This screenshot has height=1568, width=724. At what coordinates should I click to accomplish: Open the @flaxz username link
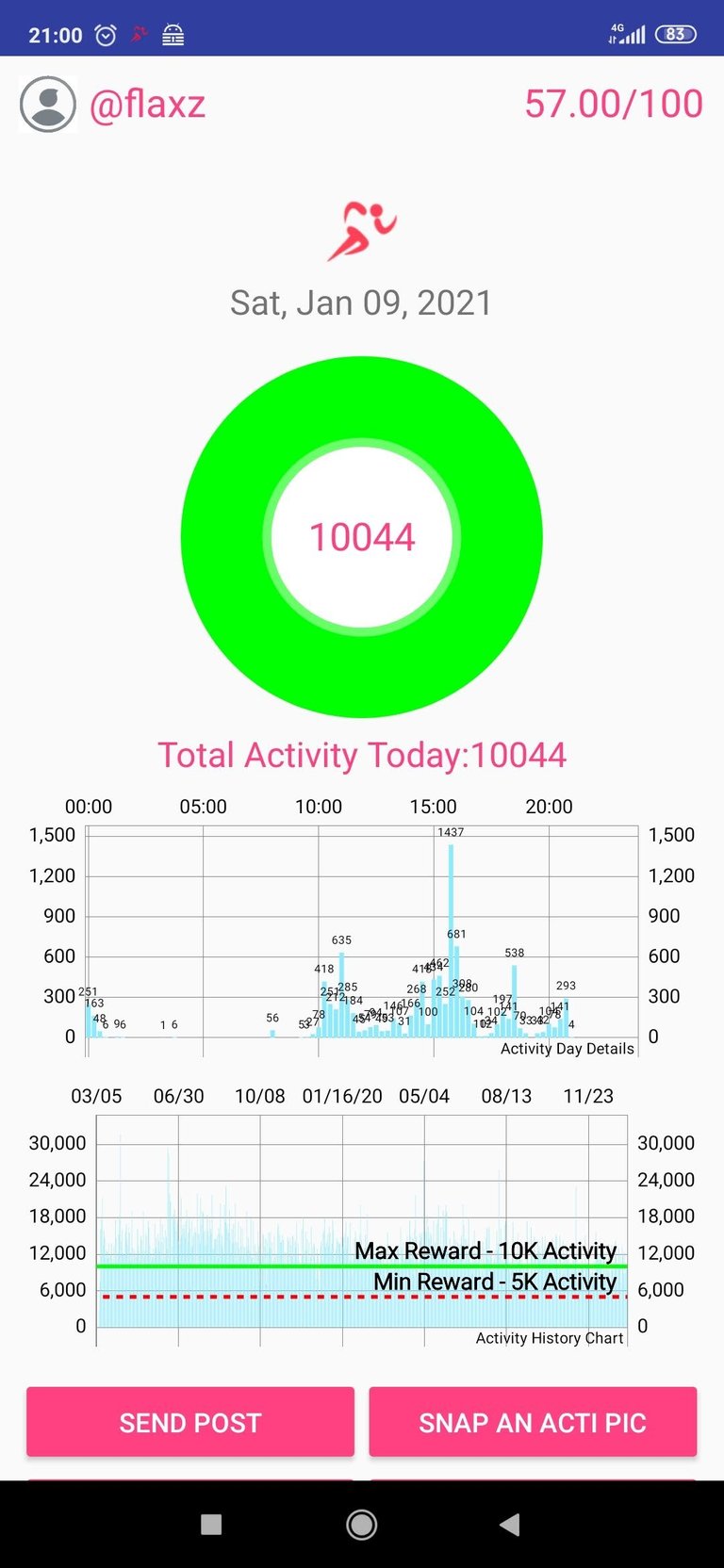pos(147,104)
